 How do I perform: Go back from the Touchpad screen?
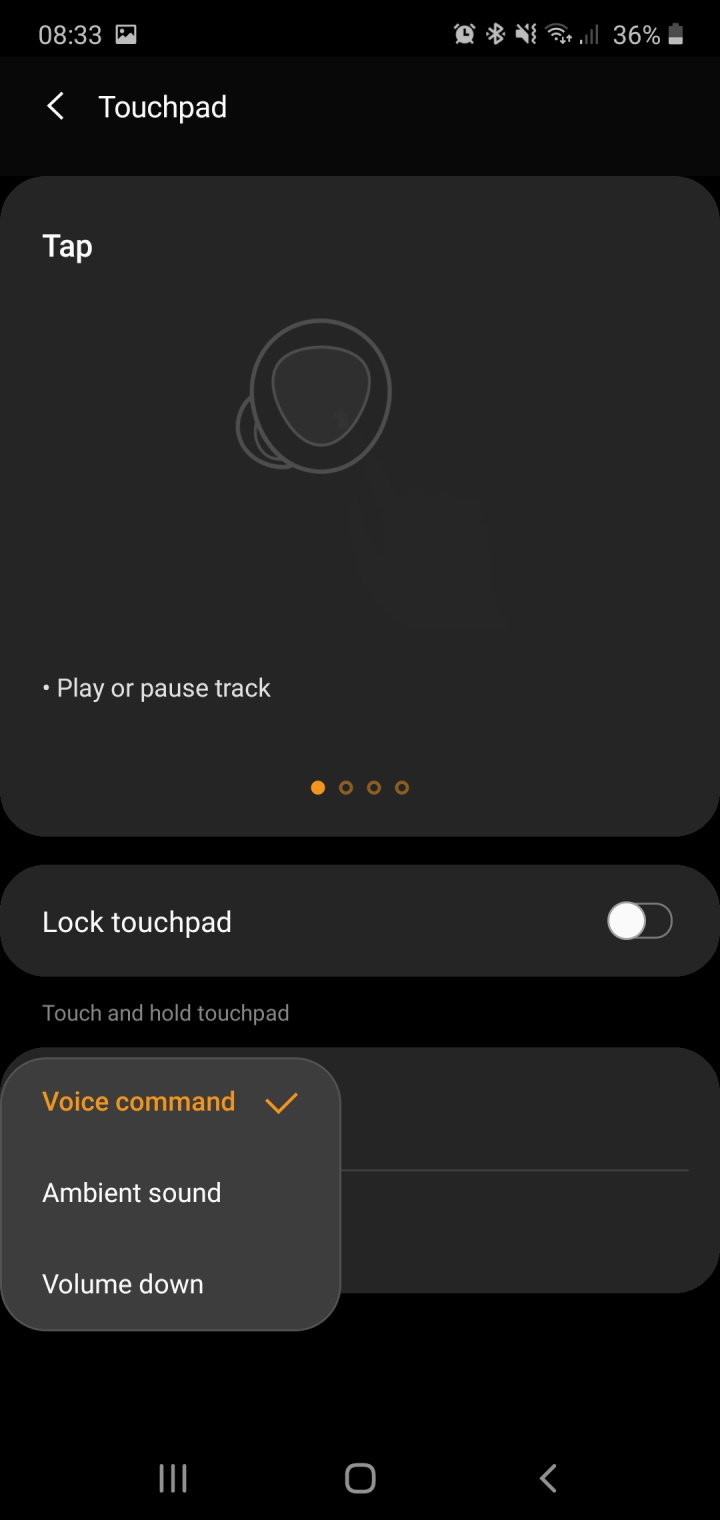click(x=56, y=107)
